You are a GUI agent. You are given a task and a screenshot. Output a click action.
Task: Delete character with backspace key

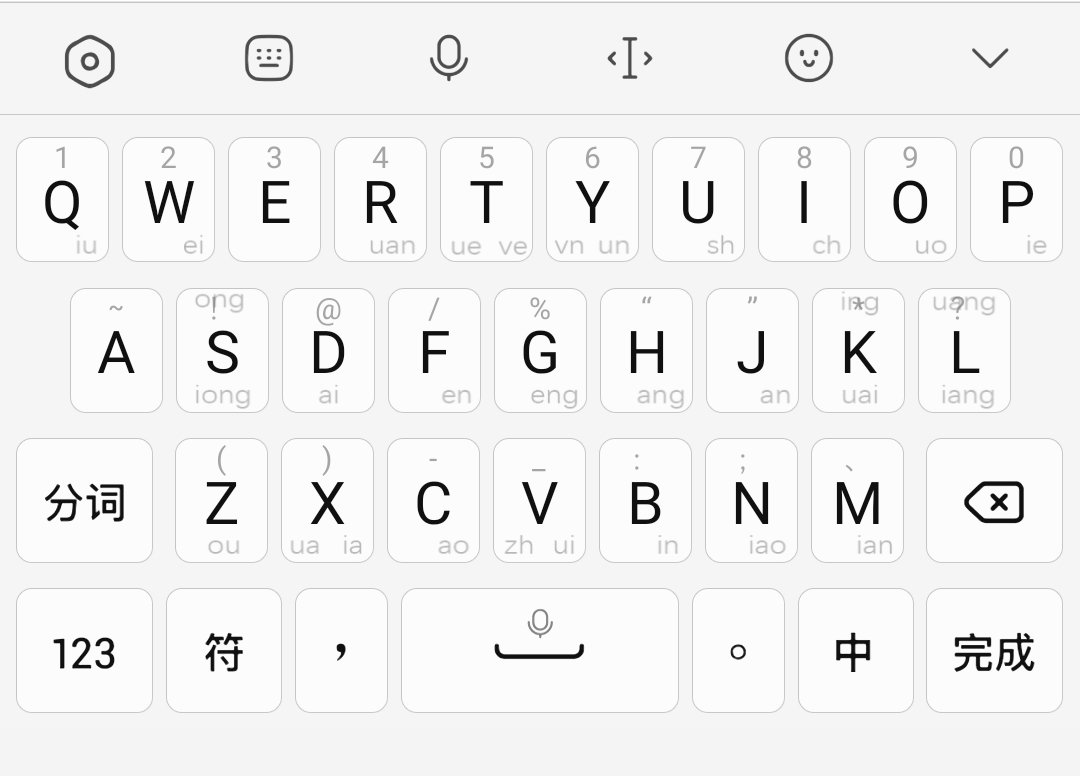[994, 501]
